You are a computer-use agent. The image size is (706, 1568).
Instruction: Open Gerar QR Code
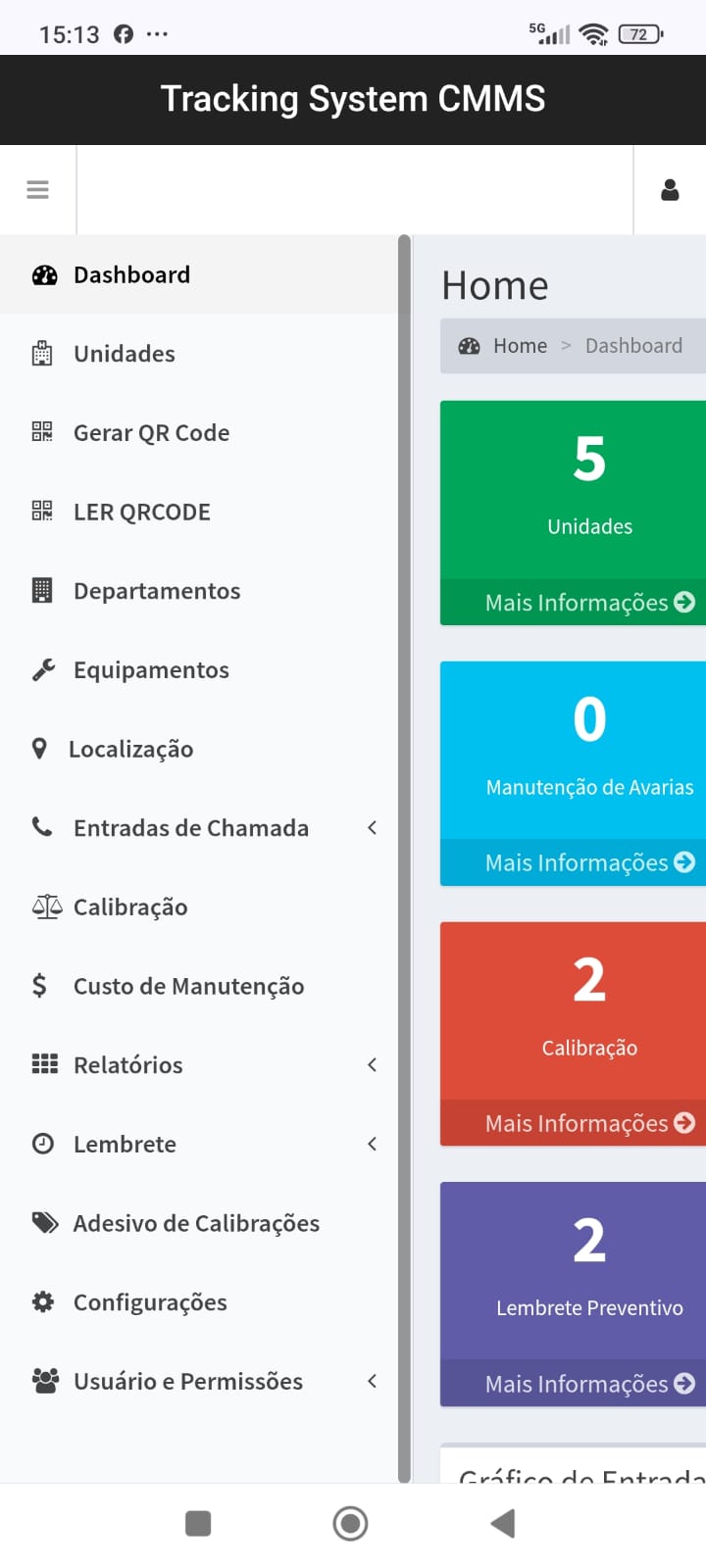tap(151, 433)
